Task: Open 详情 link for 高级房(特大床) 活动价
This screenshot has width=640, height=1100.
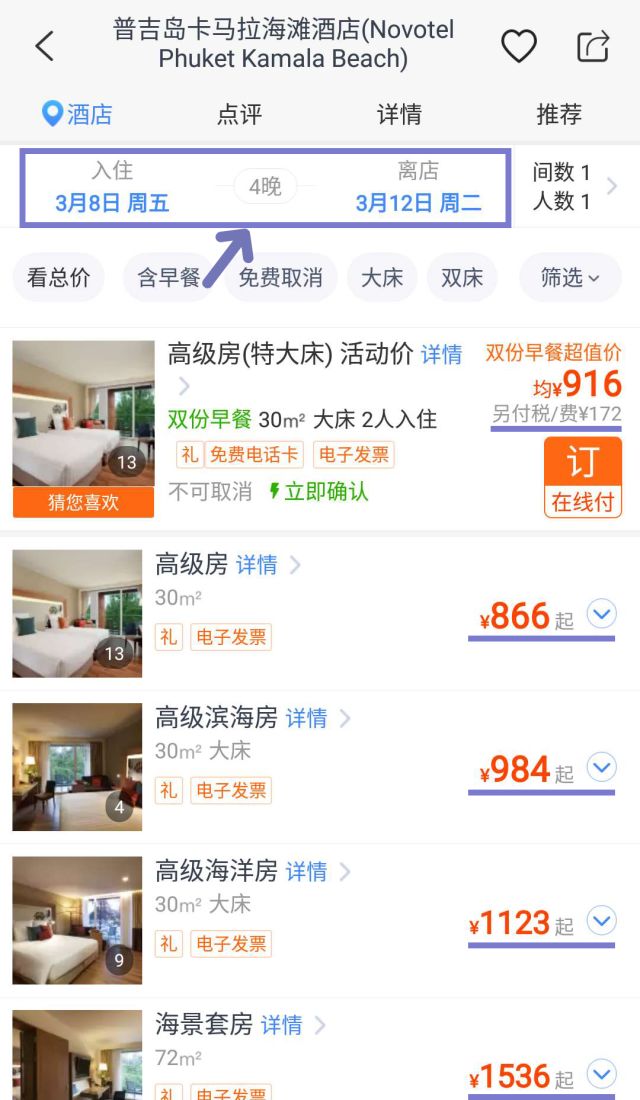Action: pos(441,354)
